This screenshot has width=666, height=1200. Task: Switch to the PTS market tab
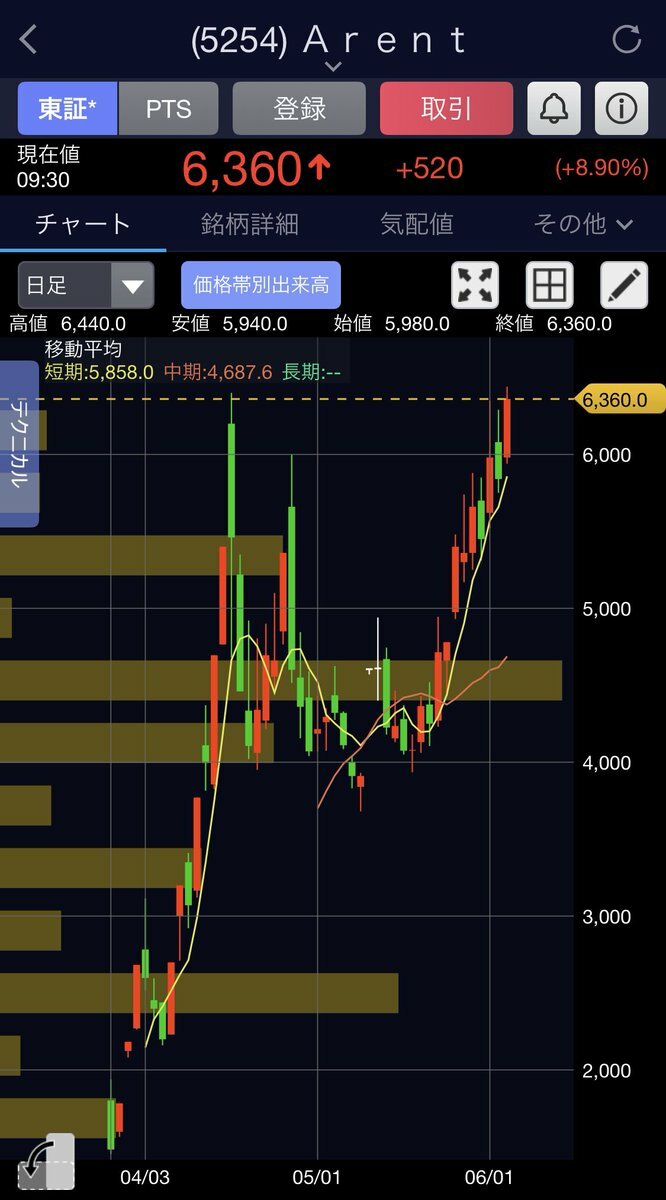pos(168,108)
